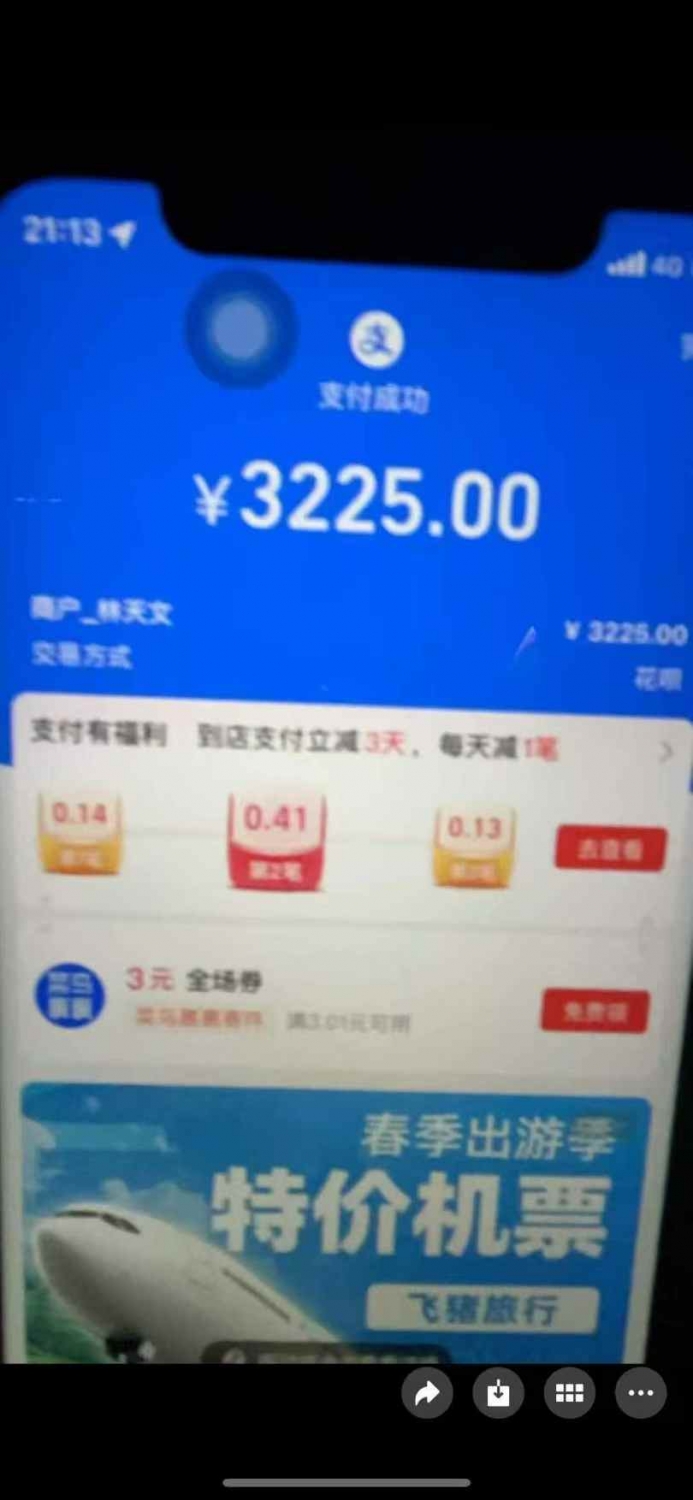Forward this photo using the share arrow
Image resolution: width=693 pixels, height=1500 pixels.
[427, 1393]
